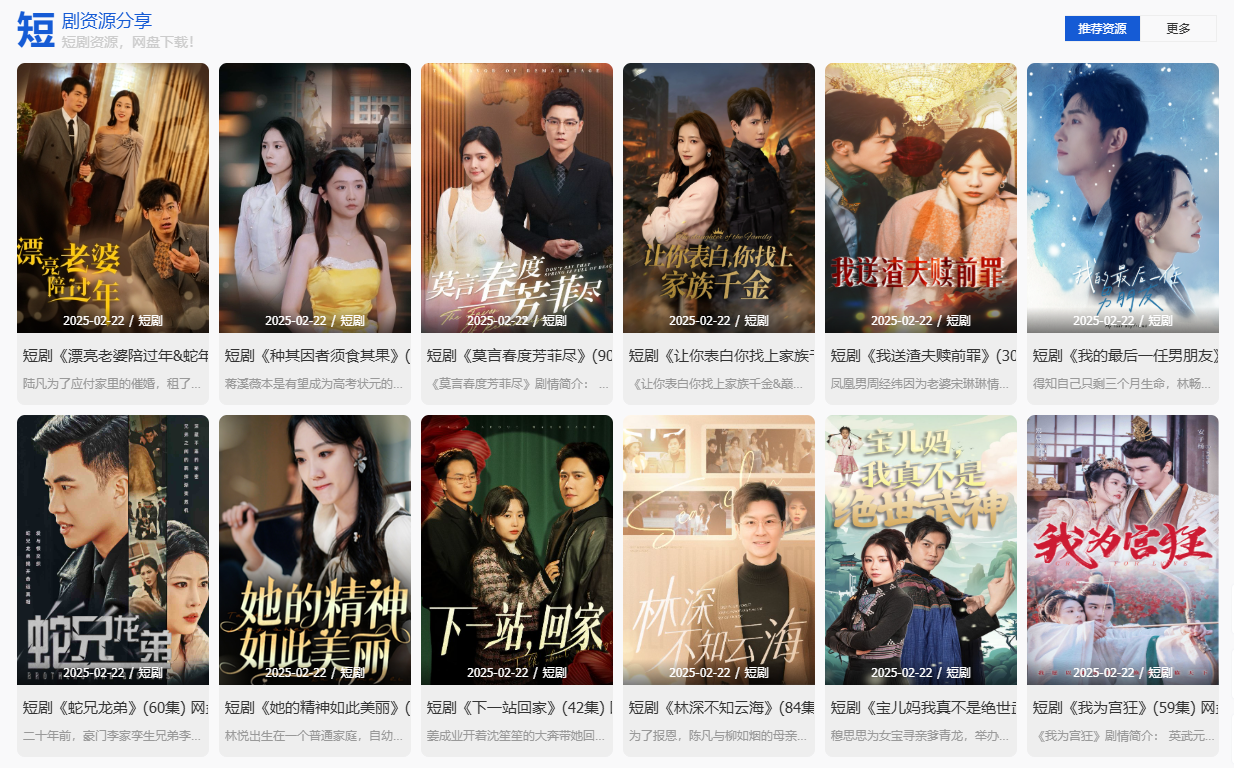Open 宝儿妈我真不是绝世武神 drama card

click(x=921, y=550)
